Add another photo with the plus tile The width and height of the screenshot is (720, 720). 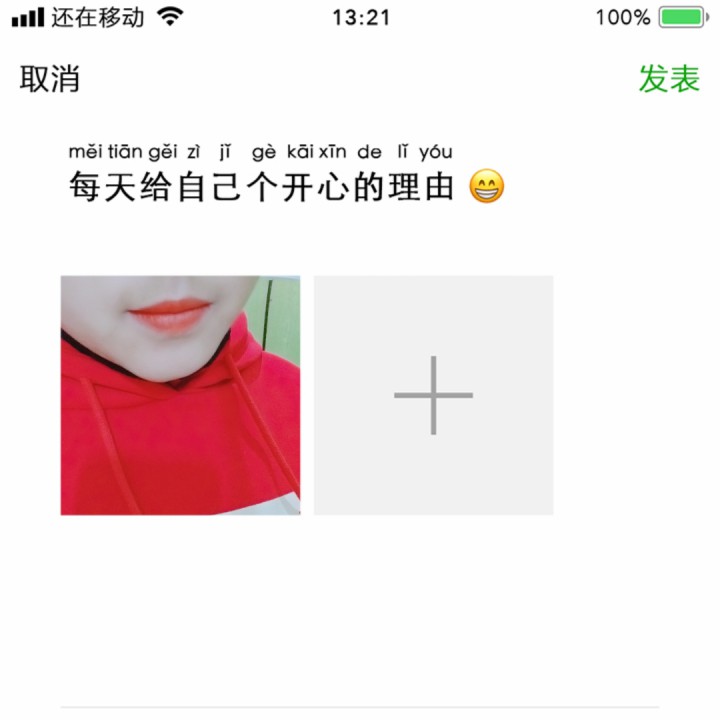click(x=433, y=395)
